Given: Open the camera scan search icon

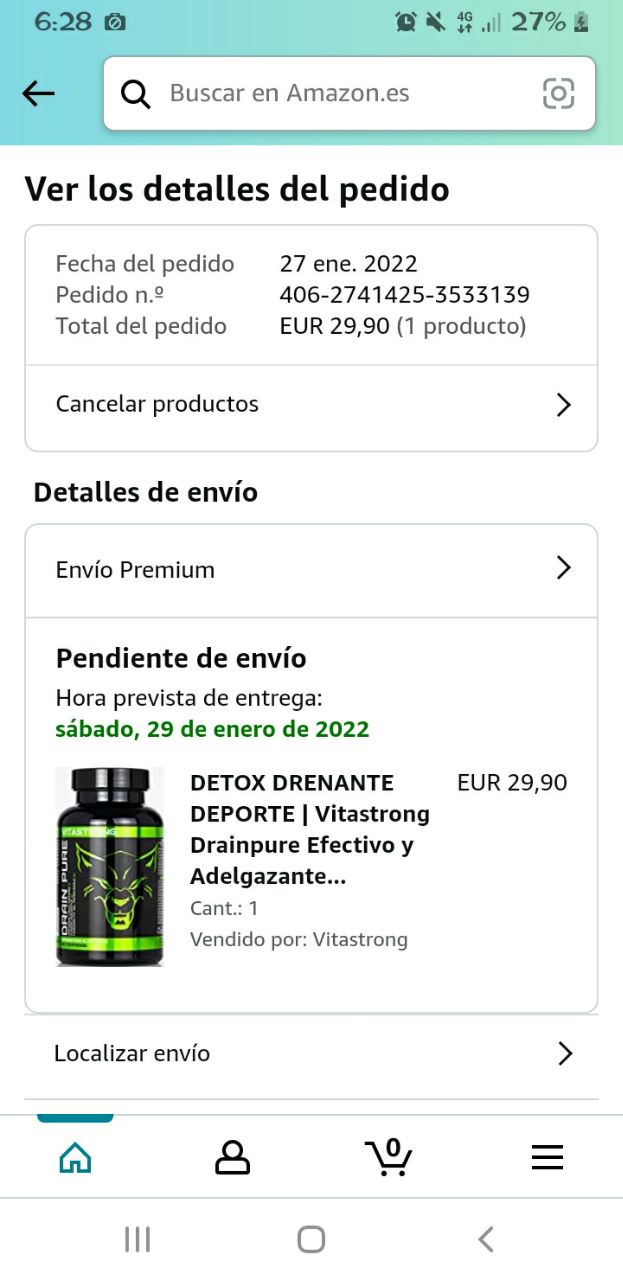Looking at the screenshot, I should [558, 94].
